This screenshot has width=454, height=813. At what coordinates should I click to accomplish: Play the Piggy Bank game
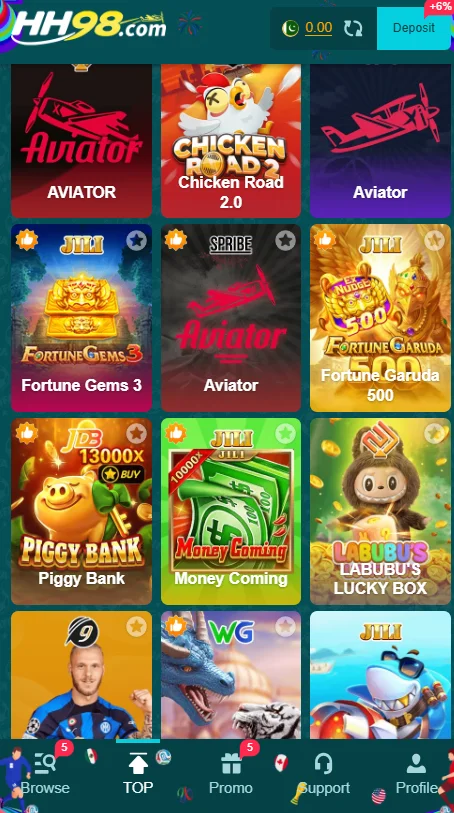click(81, 511)
